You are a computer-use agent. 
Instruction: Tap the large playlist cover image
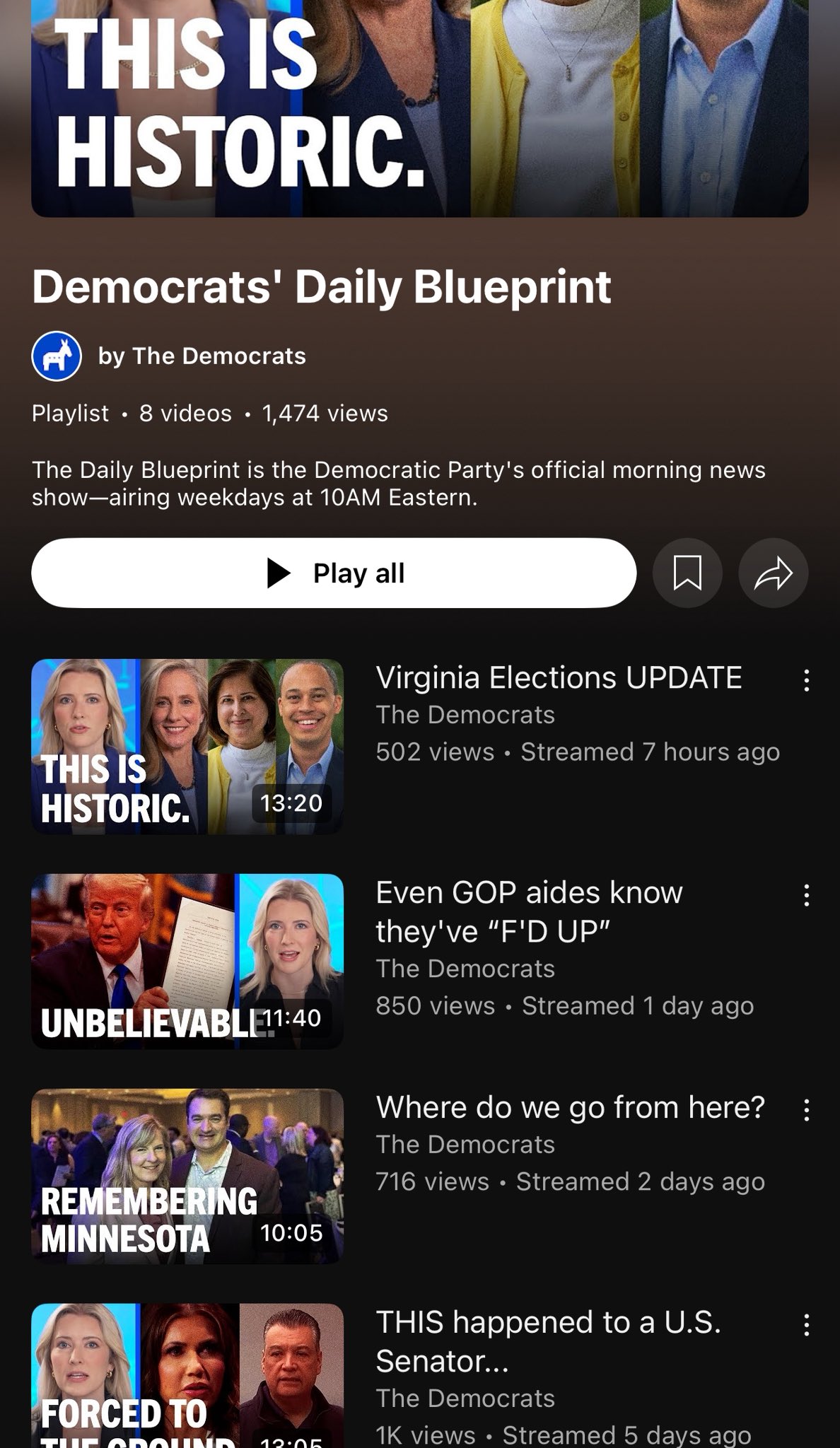pyautogui.click(x=420, y=108)
